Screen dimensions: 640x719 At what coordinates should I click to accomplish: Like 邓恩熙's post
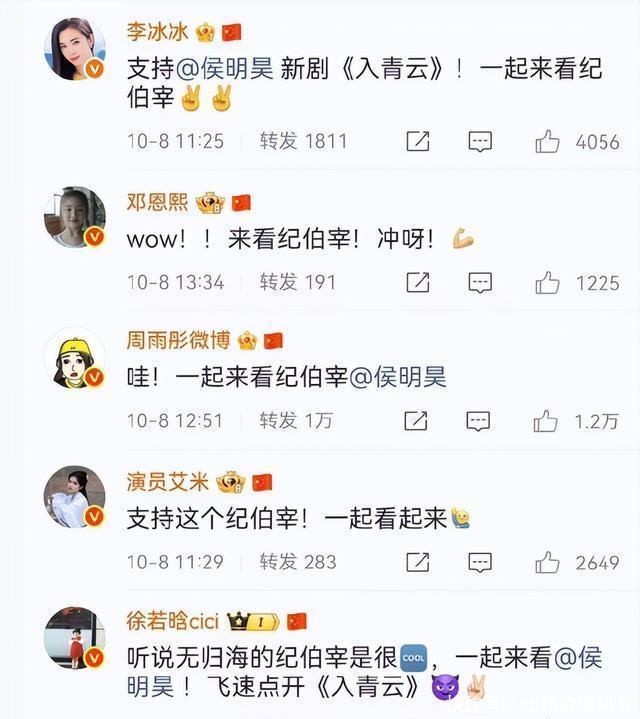(547, 282)
